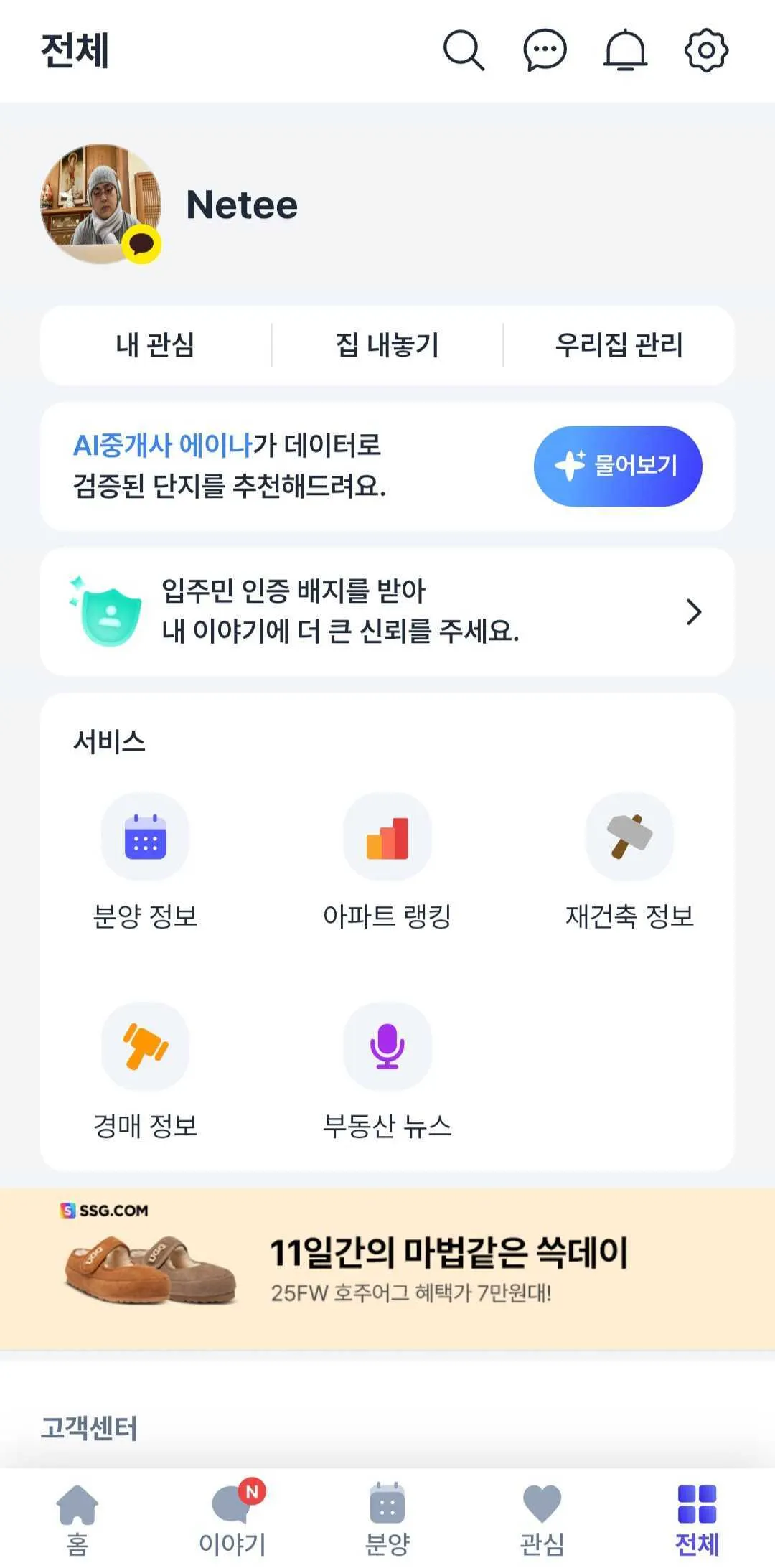
Task: Go to 우리집 관리
Action: [x=619, y=345]
